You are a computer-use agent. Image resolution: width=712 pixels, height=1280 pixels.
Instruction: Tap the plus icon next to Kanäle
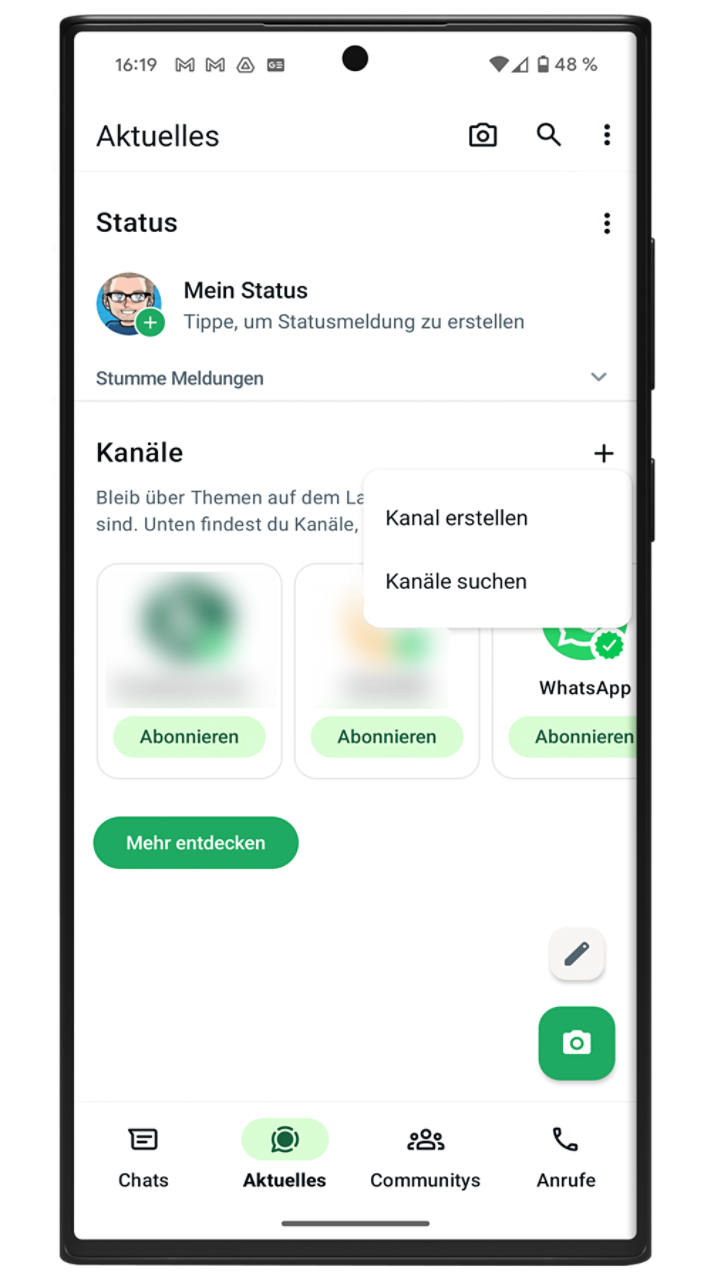[x=603, y=453]
